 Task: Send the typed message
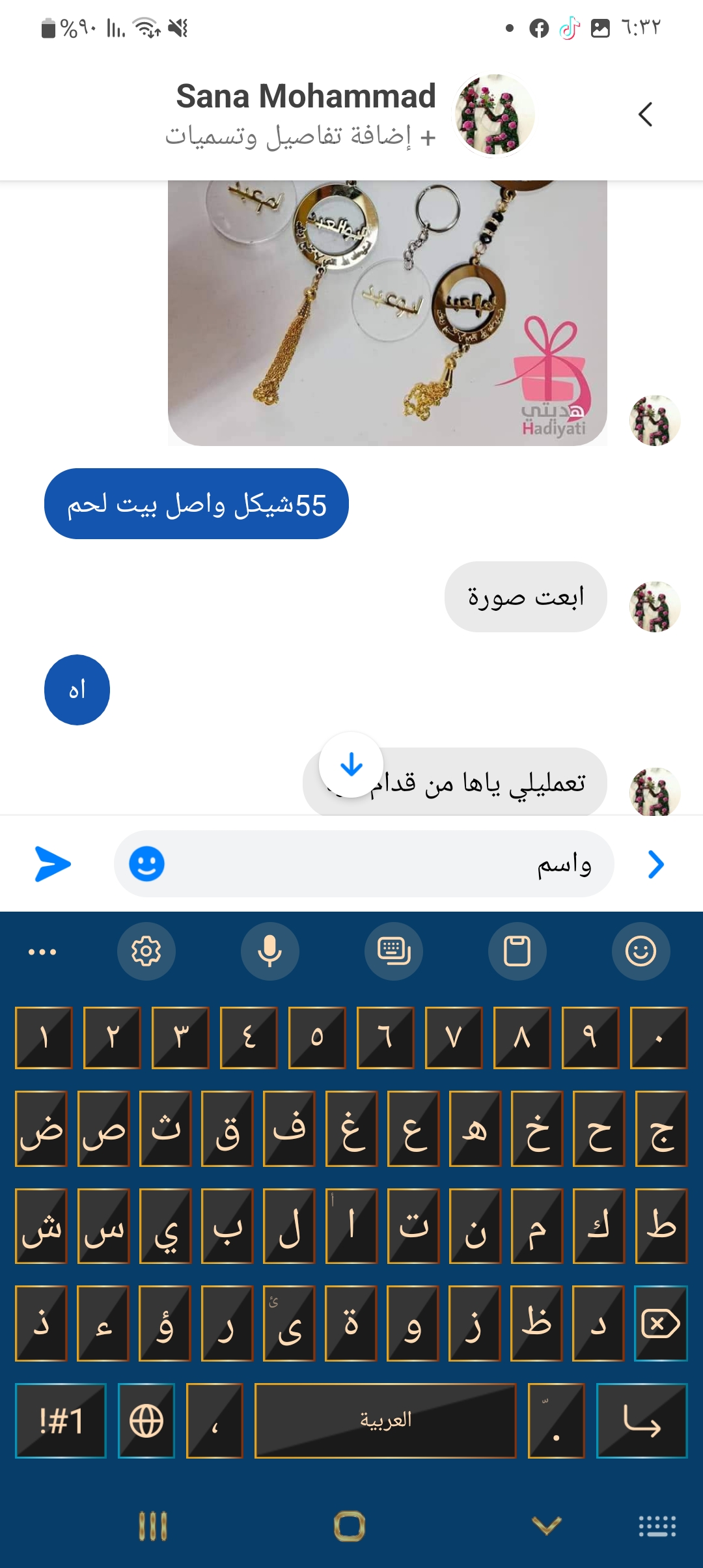(x=52, y=864)
